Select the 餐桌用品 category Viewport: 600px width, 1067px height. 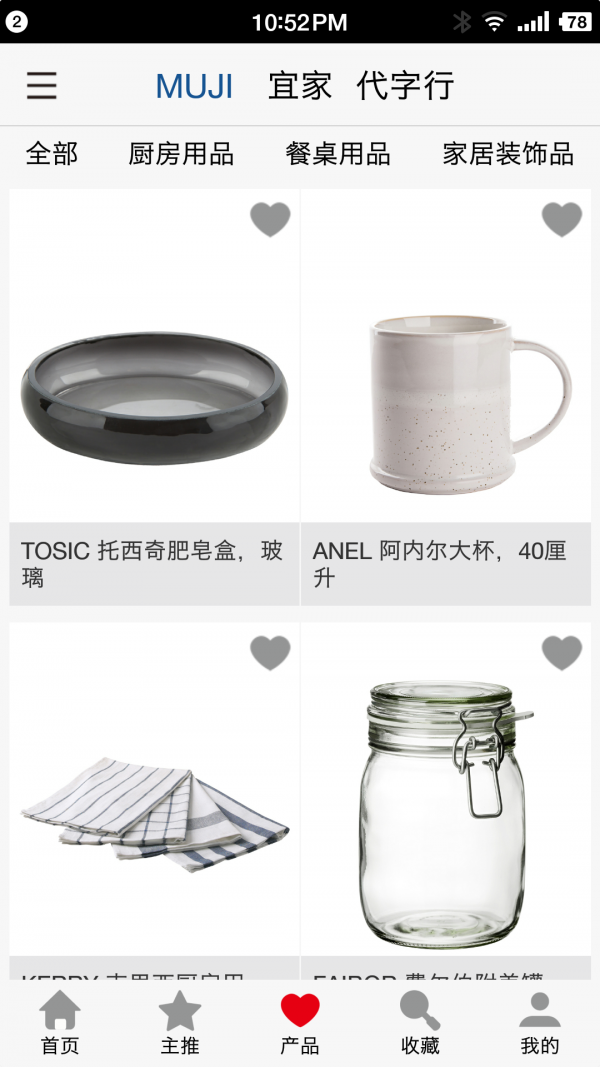[338, 154]
